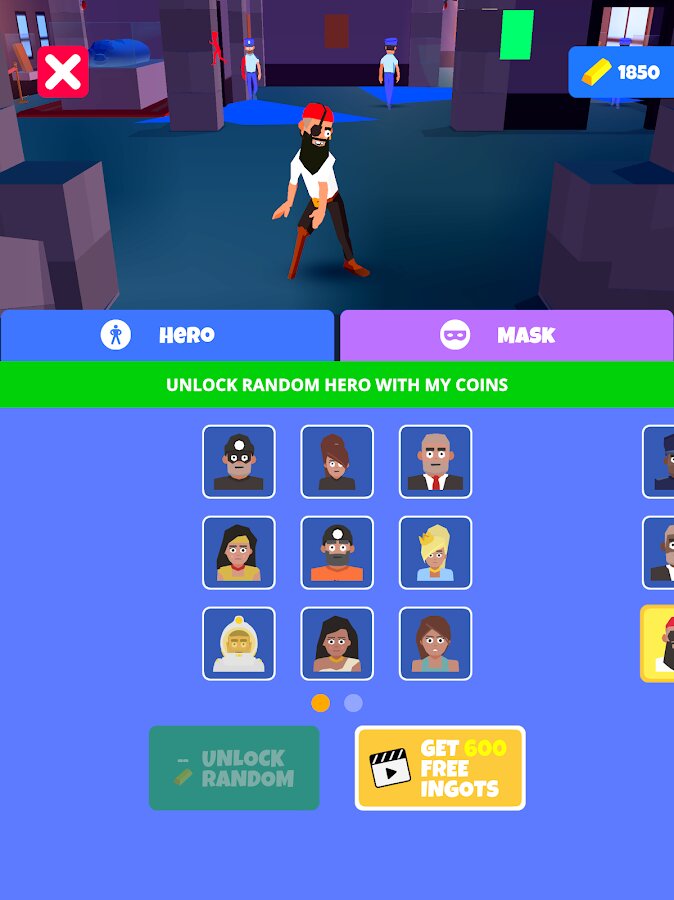
Task: Switch to the Mask tab
Action: pyautogui.click(x=506, y=335)
